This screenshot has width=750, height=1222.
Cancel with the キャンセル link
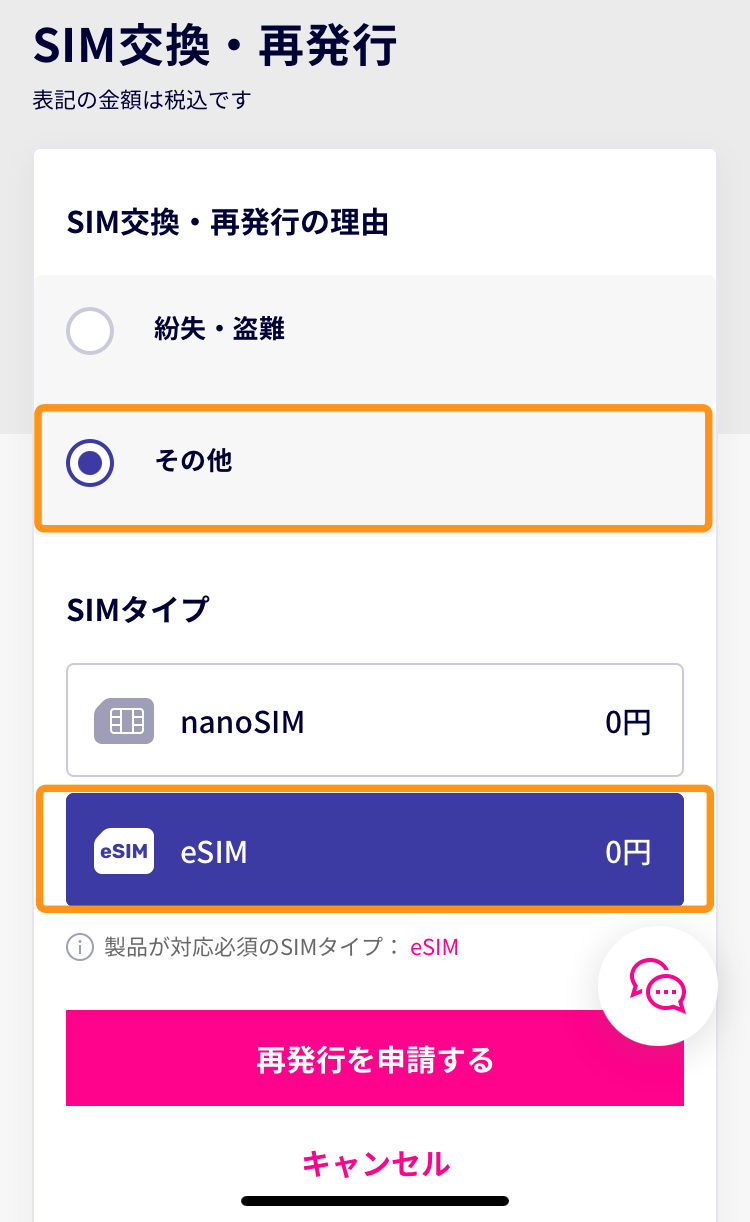pyautogui.click(x=376, y=1164)
